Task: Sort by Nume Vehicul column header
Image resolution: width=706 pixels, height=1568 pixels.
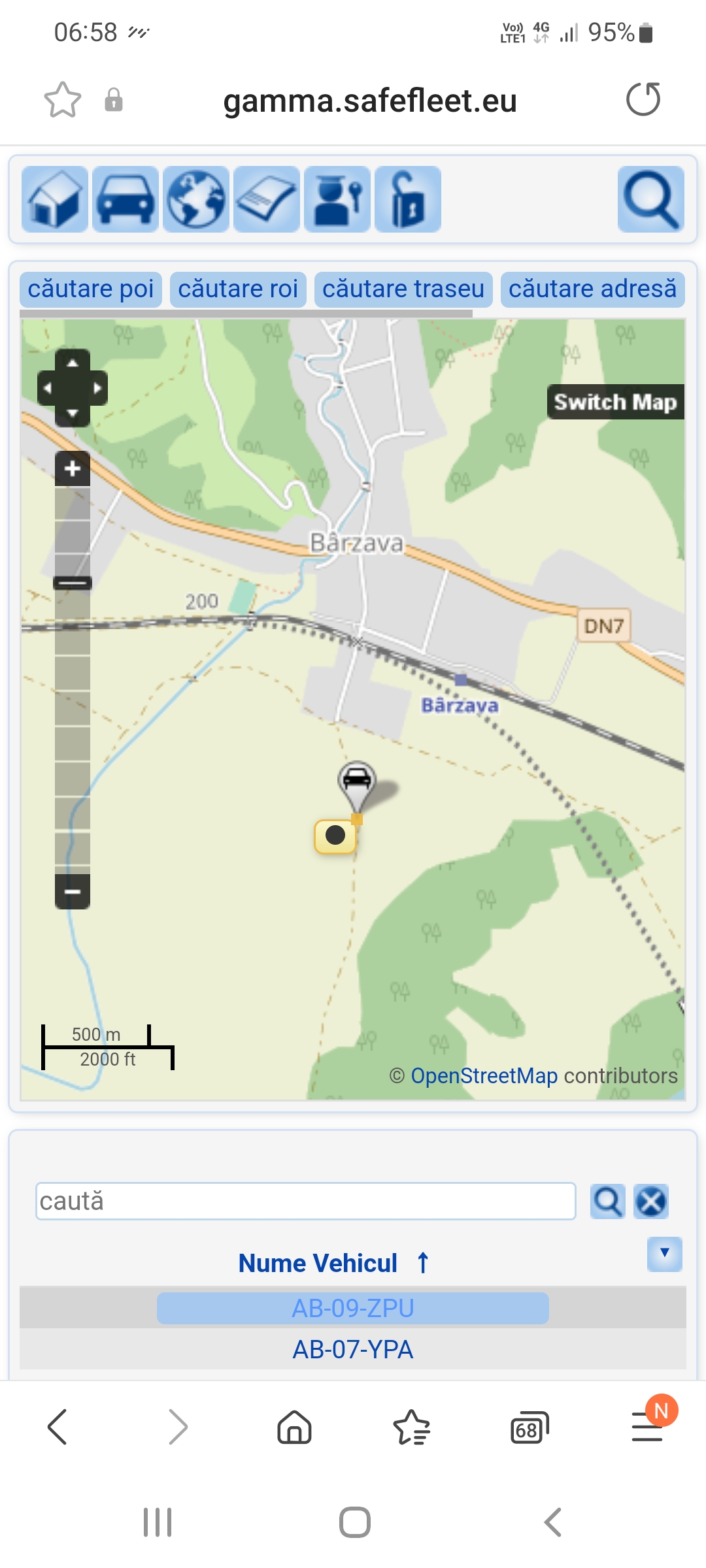Action: click(318, 1263)
